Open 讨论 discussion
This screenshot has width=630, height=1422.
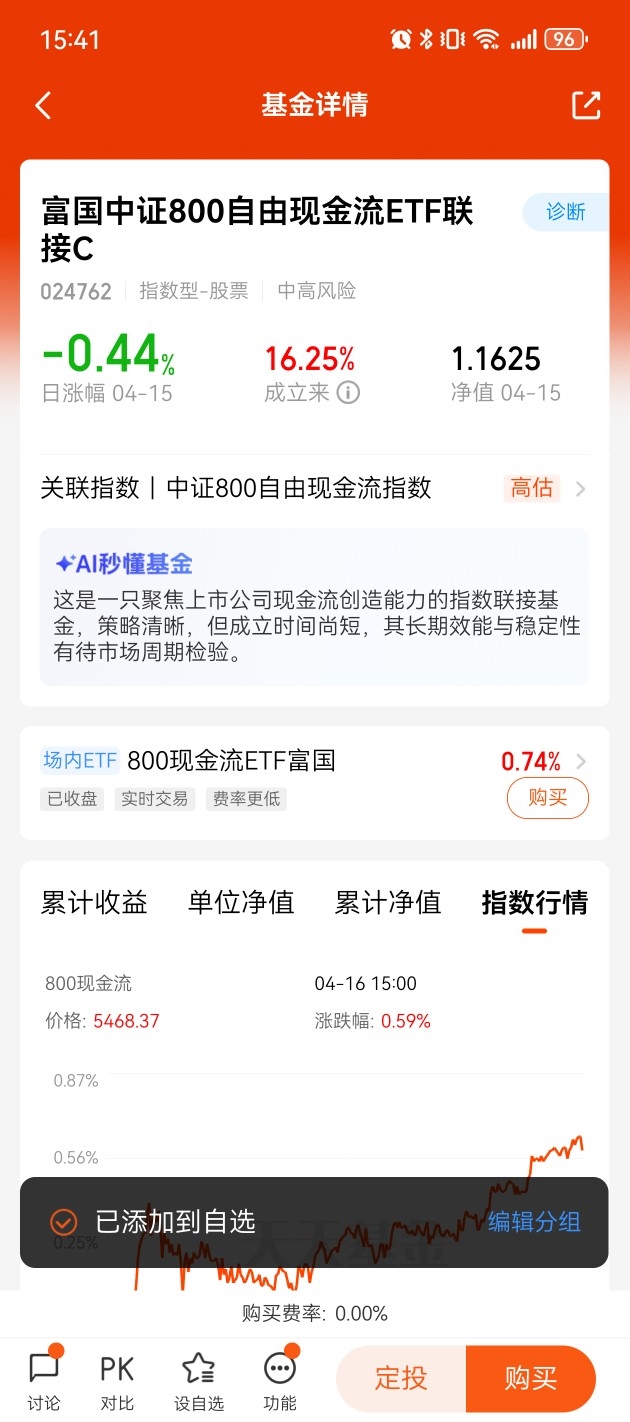[x=44, y=1380]
